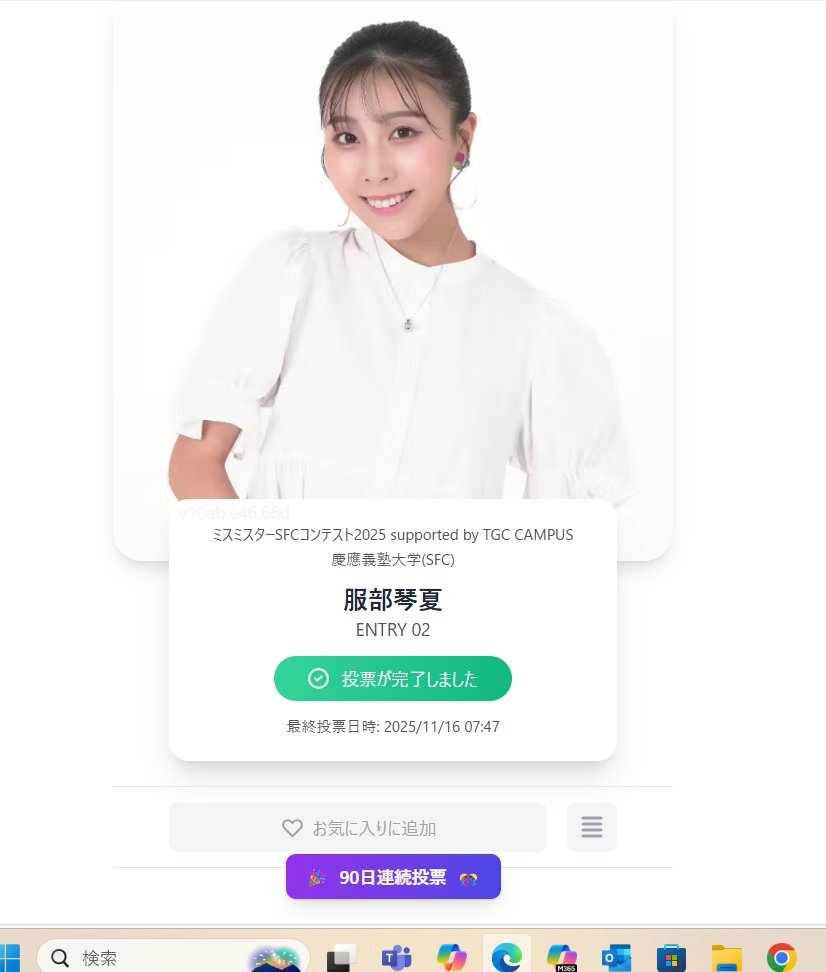Tap the 90日連続投票 purple banner

pyautogui.click(x=393, y=877)
